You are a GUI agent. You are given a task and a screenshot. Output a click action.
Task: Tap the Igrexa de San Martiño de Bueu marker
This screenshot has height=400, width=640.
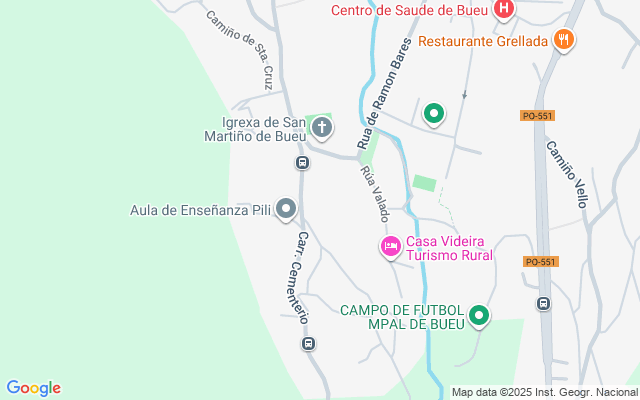322,127
